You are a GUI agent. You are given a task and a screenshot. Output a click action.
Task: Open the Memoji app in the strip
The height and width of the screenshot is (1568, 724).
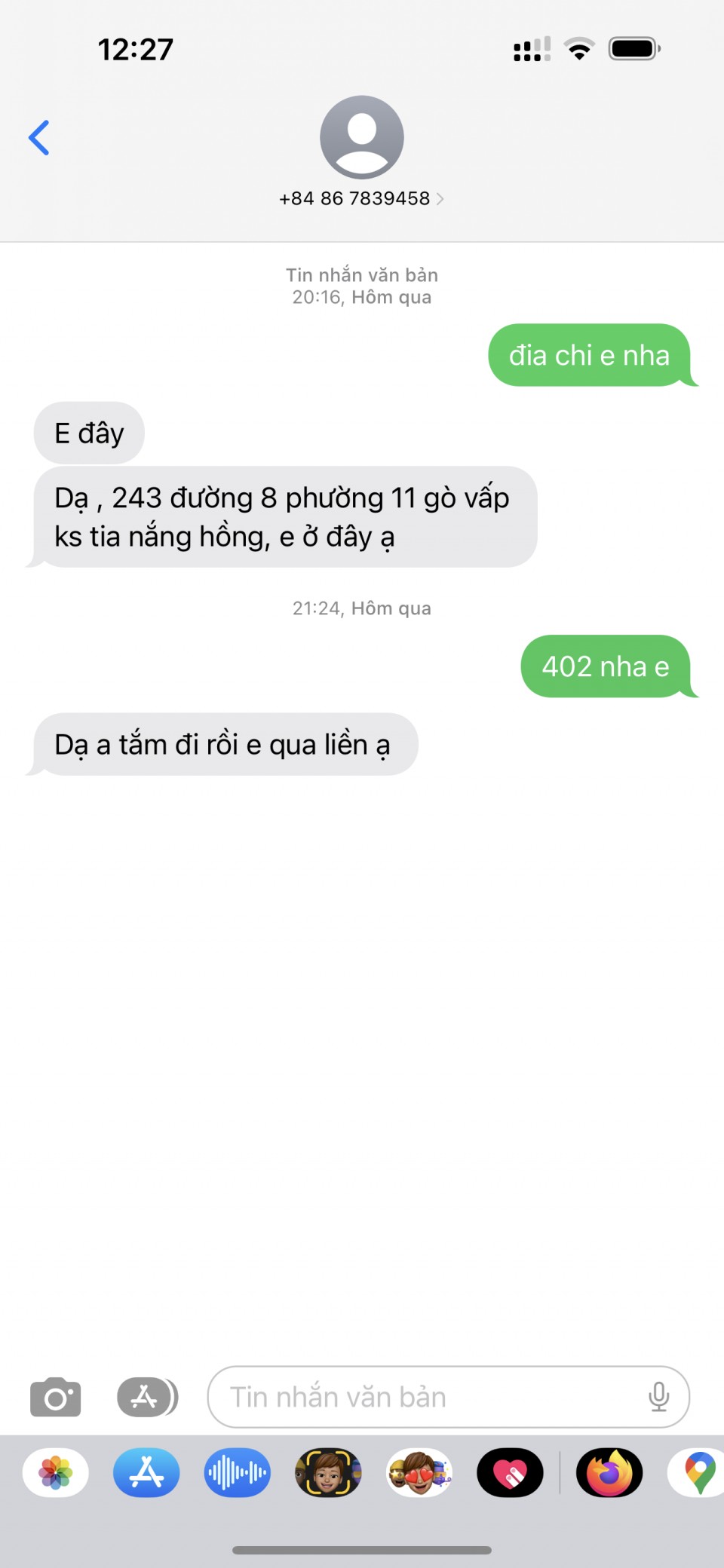point(328,1472)
